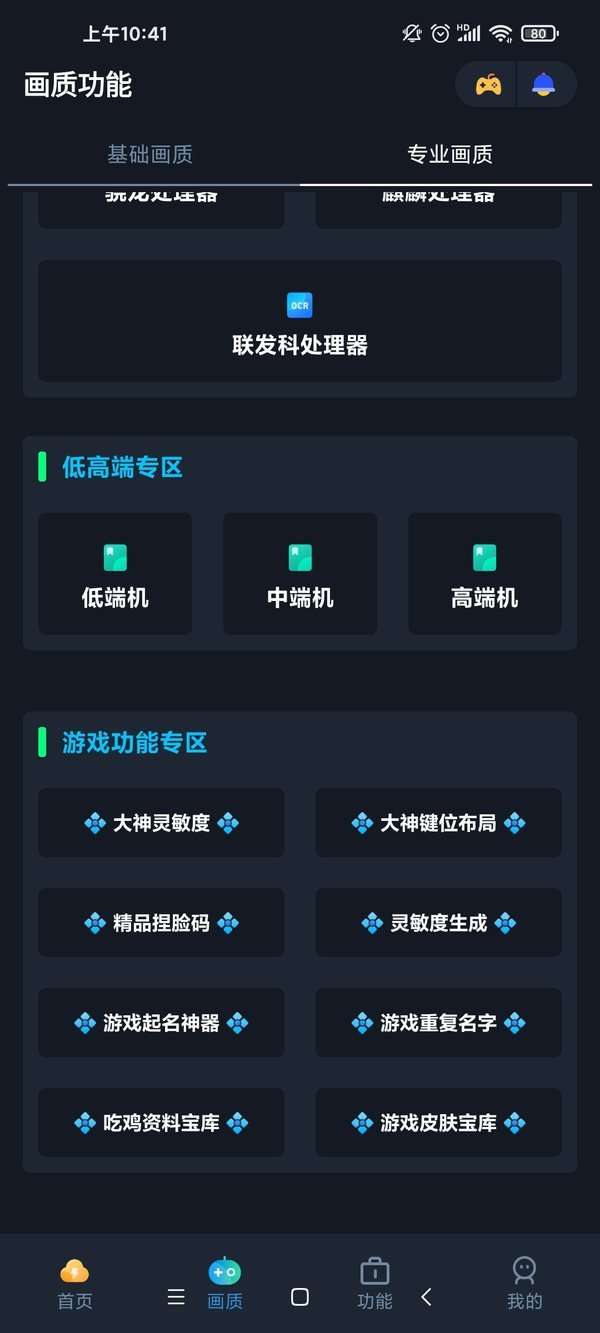
Task: Tap the 灵敏度生成 button
Action: 438,923
